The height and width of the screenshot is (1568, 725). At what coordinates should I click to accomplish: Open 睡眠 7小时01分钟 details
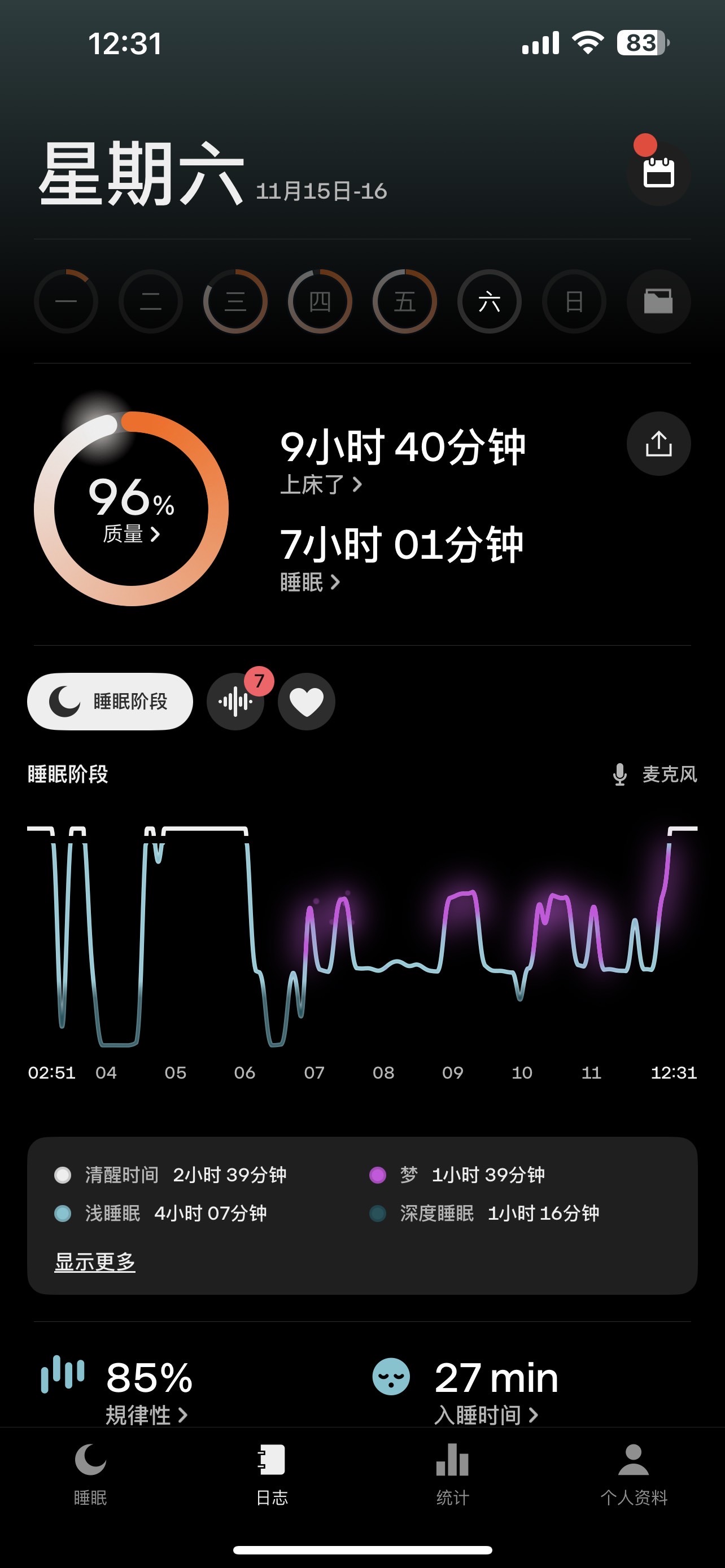(310, 582)
